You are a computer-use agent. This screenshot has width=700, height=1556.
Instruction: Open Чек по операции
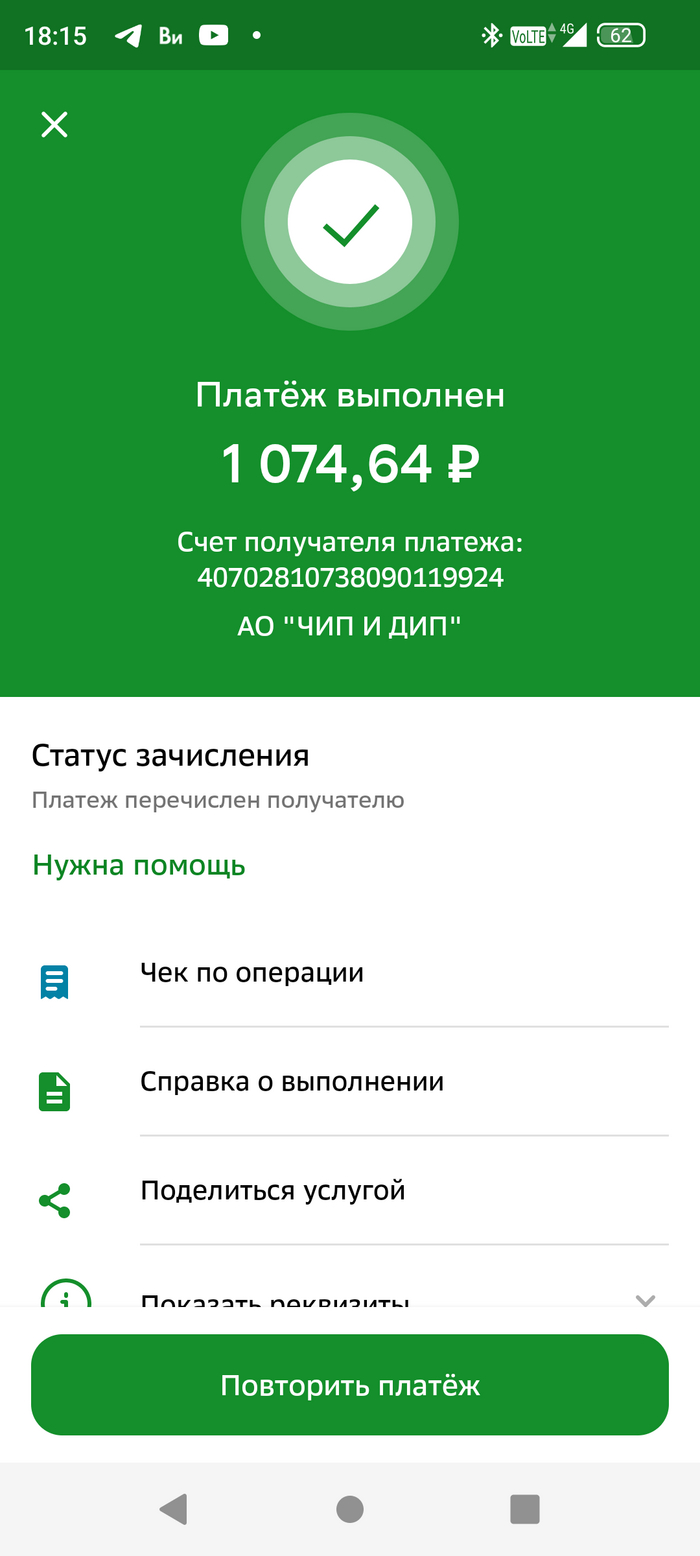point(252,973)
